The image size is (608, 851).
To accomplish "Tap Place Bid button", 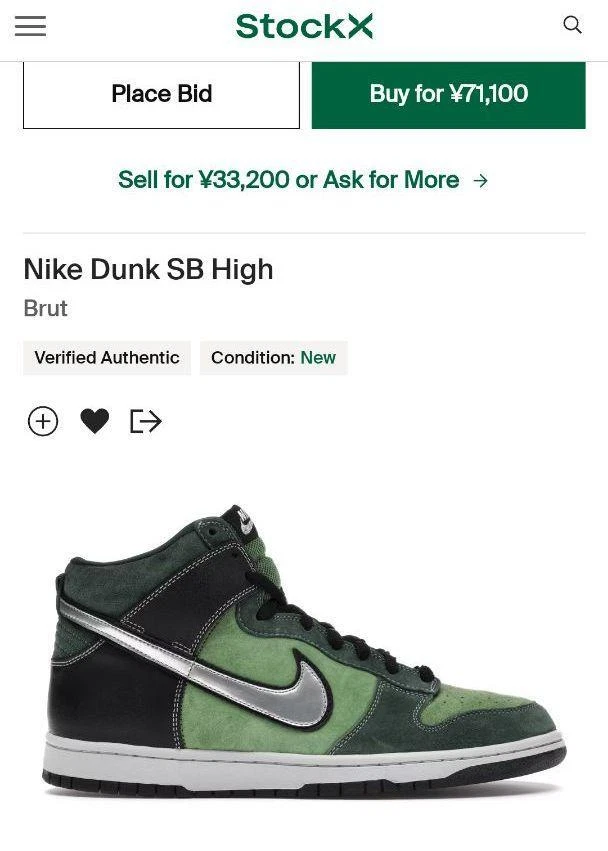I will coord(161,94).
